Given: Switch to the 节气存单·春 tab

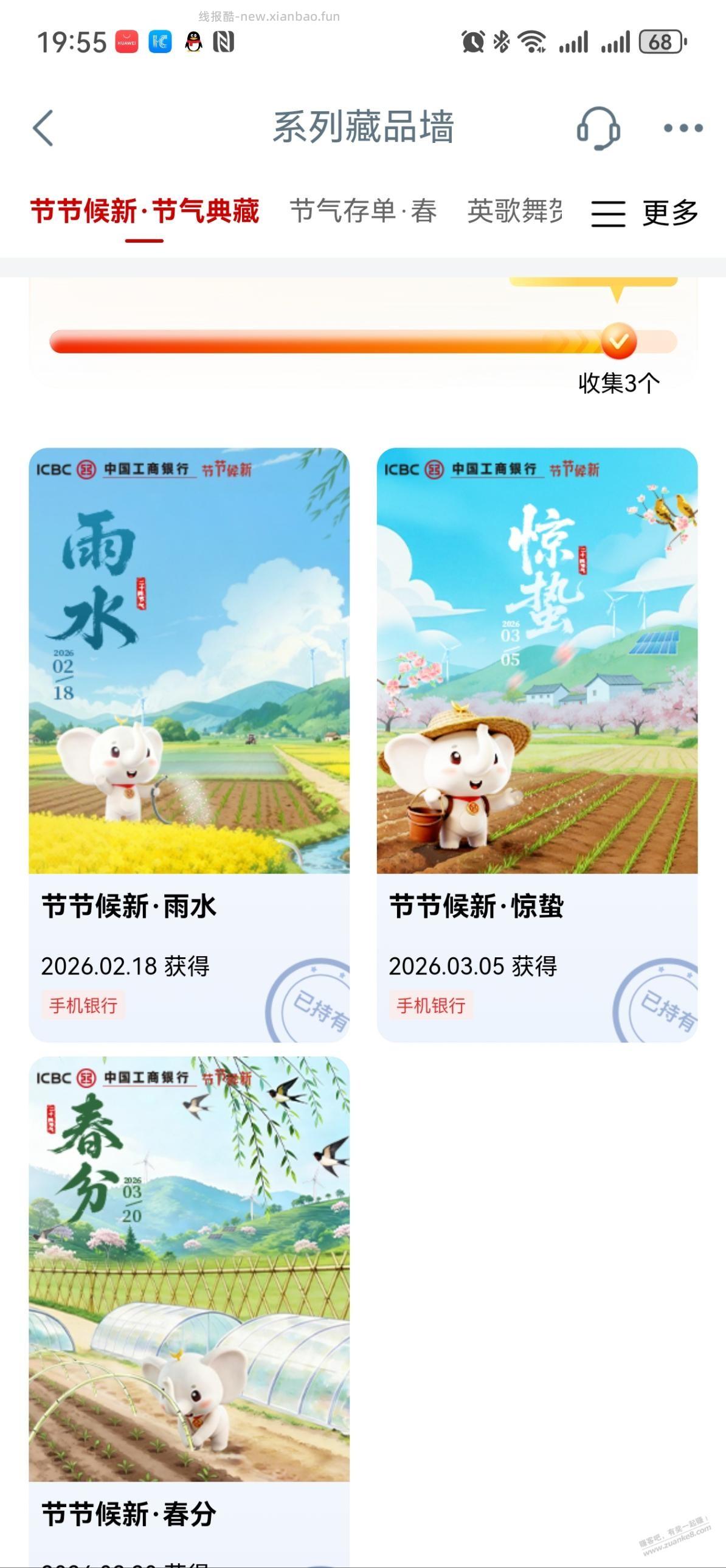Looking at the screenshot, I should click(x=362, y=212).
